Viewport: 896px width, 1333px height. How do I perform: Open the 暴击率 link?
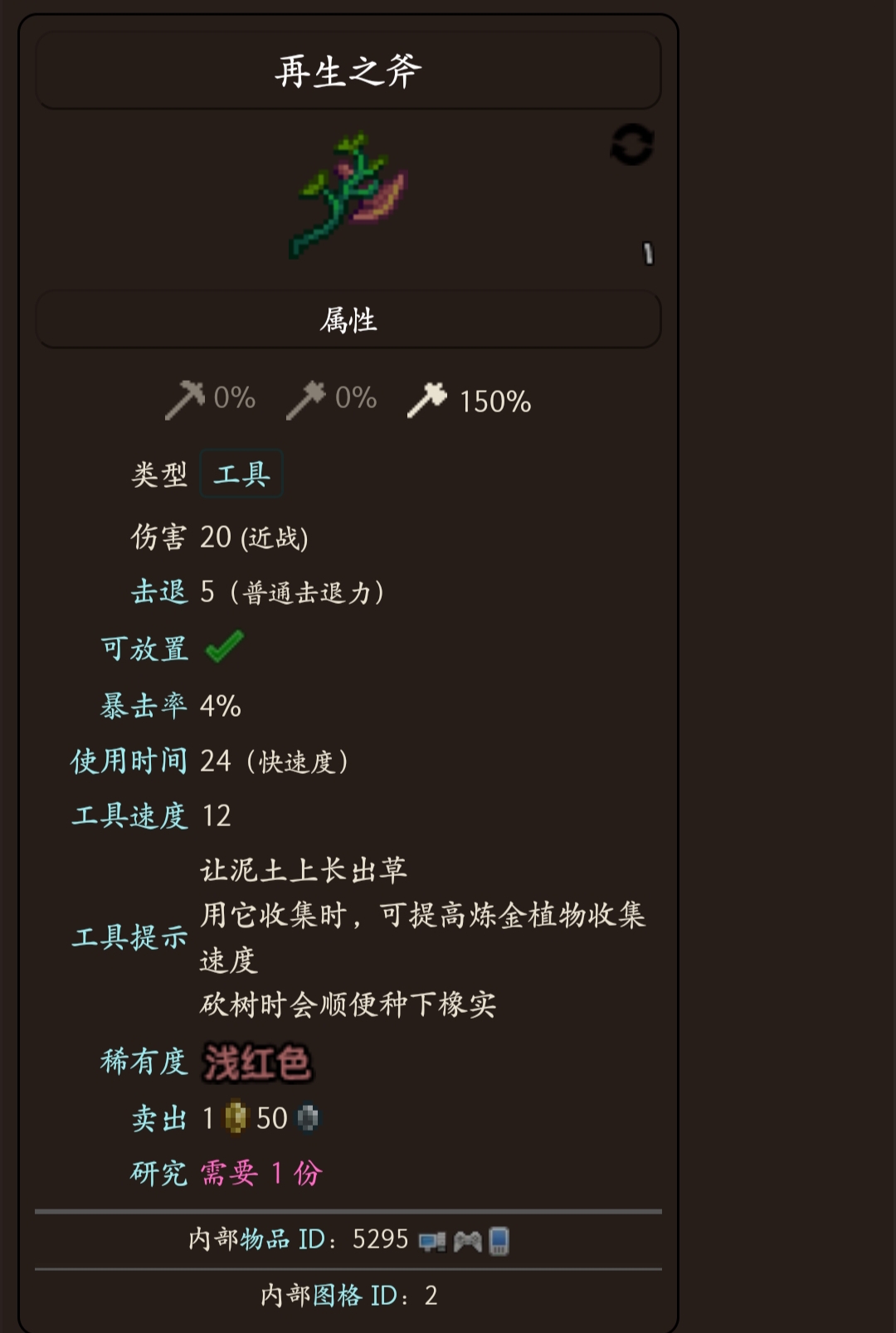click(x=144, y=706)
